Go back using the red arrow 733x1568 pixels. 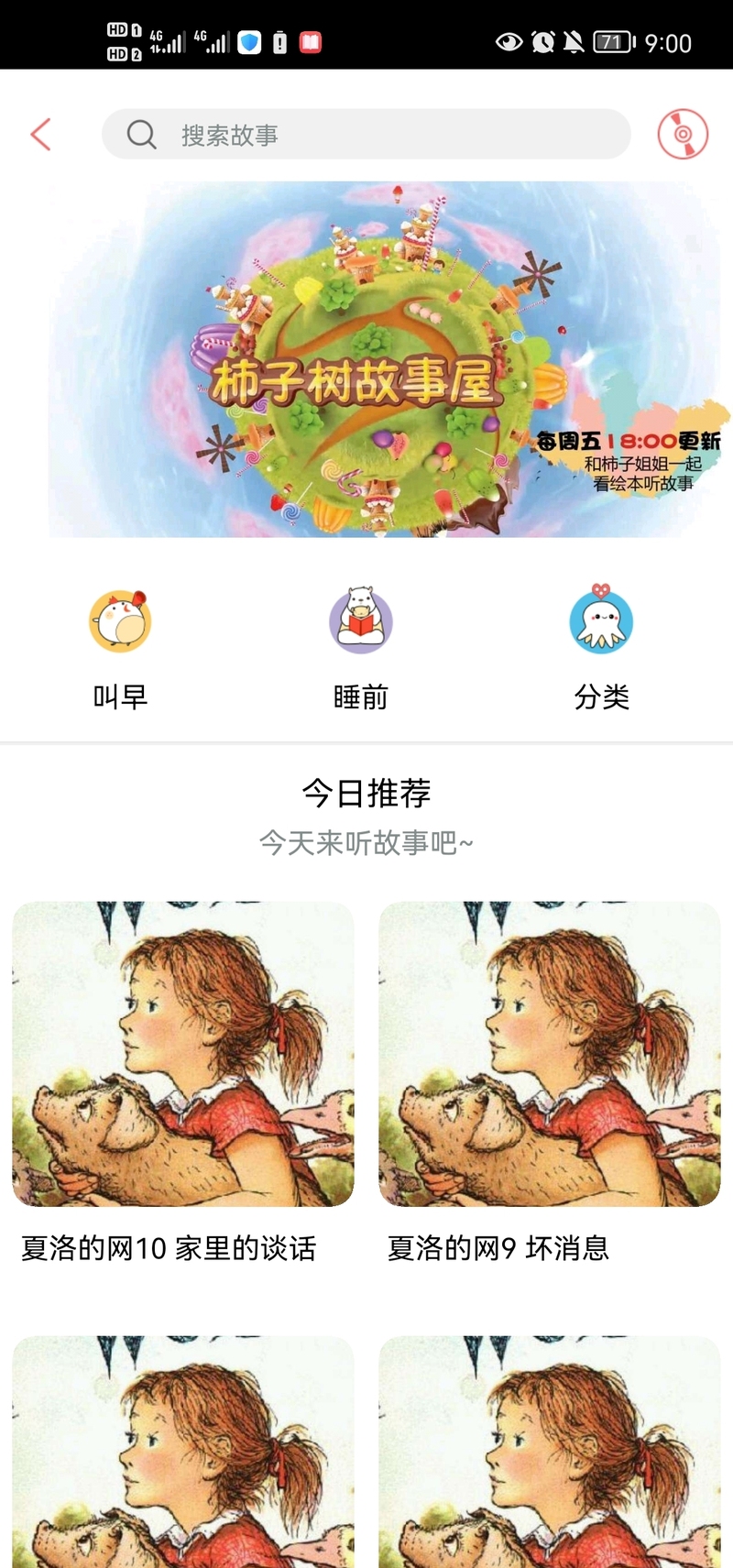(x=40, y=135)
